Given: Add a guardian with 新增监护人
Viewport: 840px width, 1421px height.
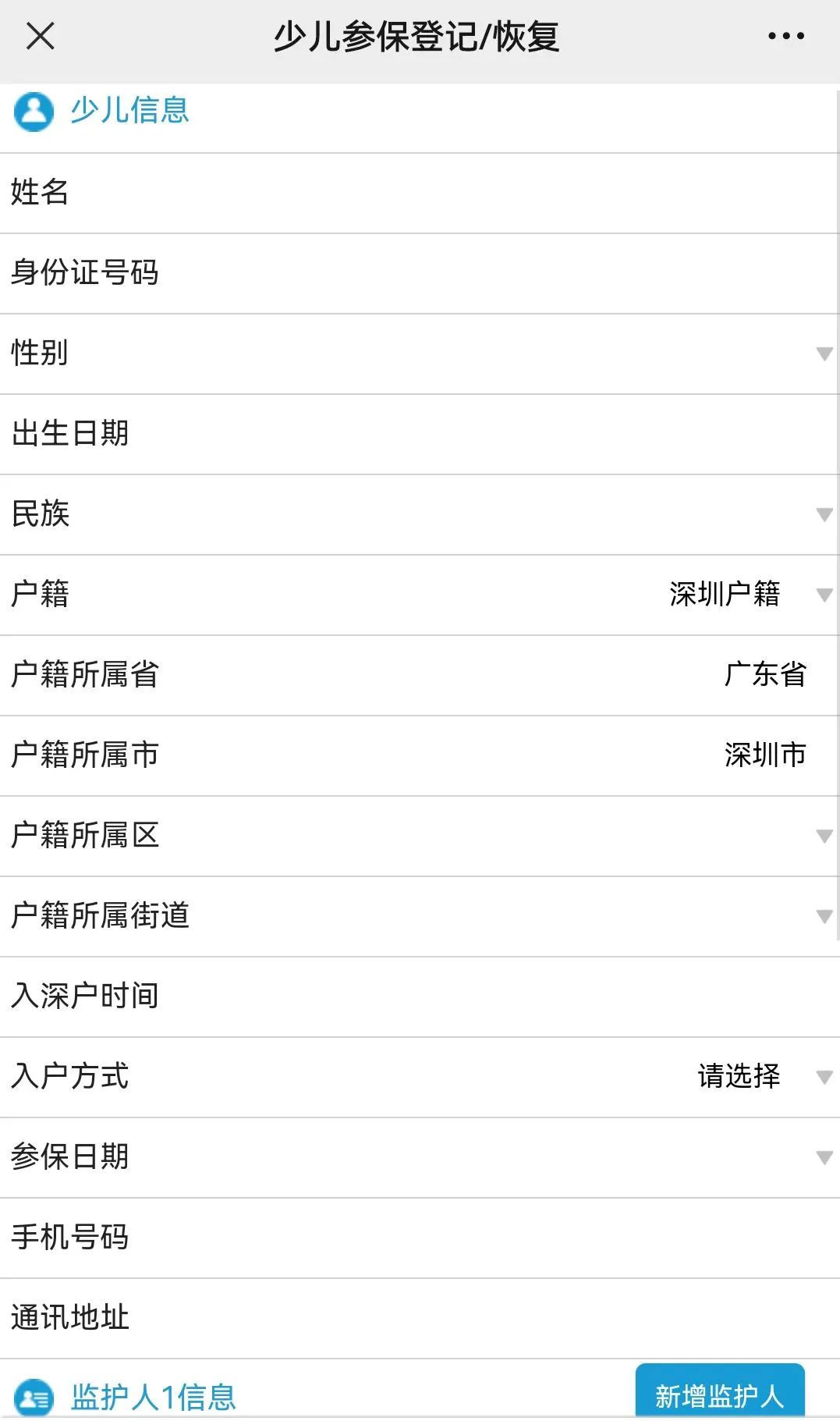Looking at the screenshot, I should (720, 1393).
